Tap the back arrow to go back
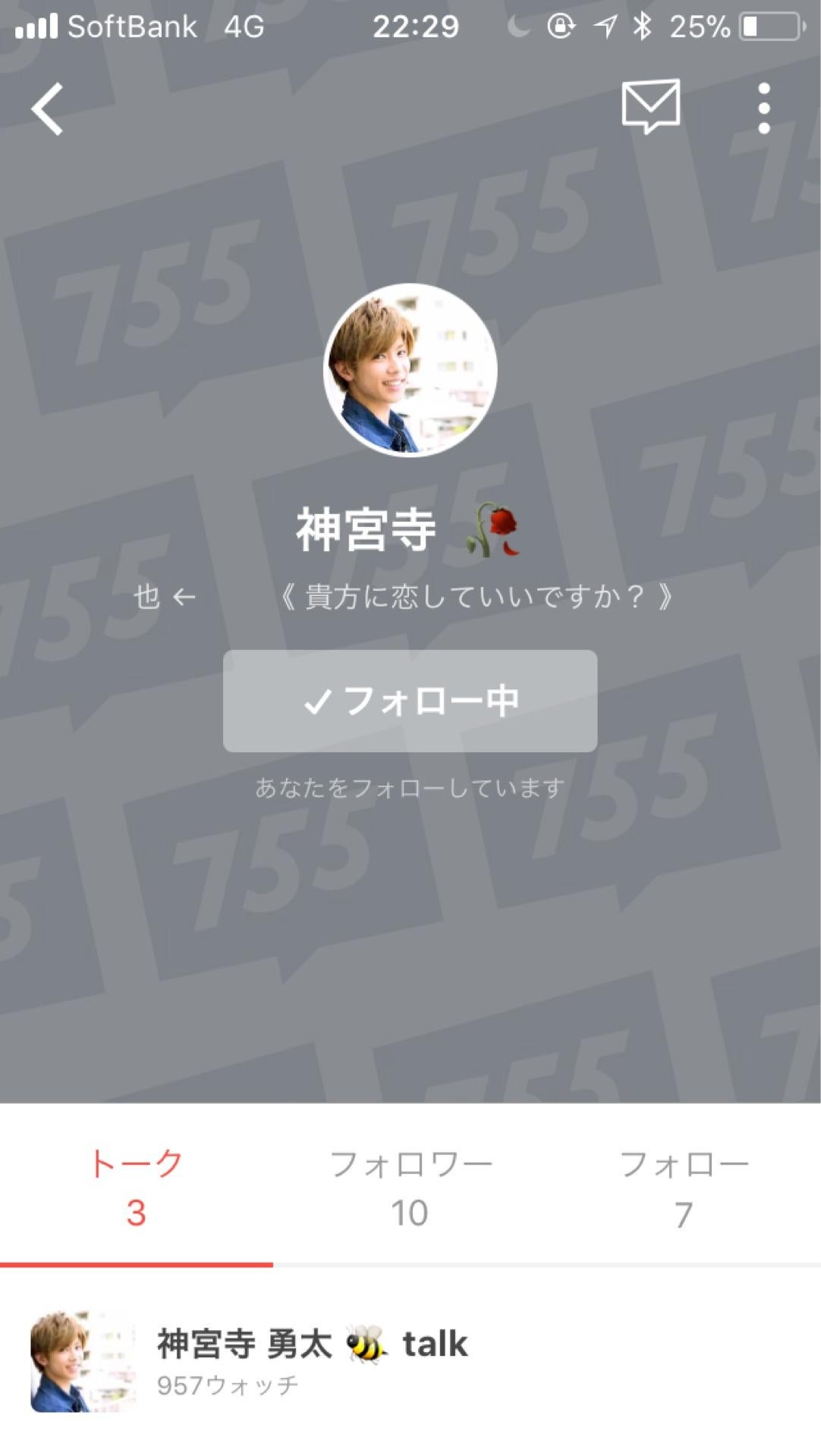This screenshot has height=1456, width=821. [49, 108]
